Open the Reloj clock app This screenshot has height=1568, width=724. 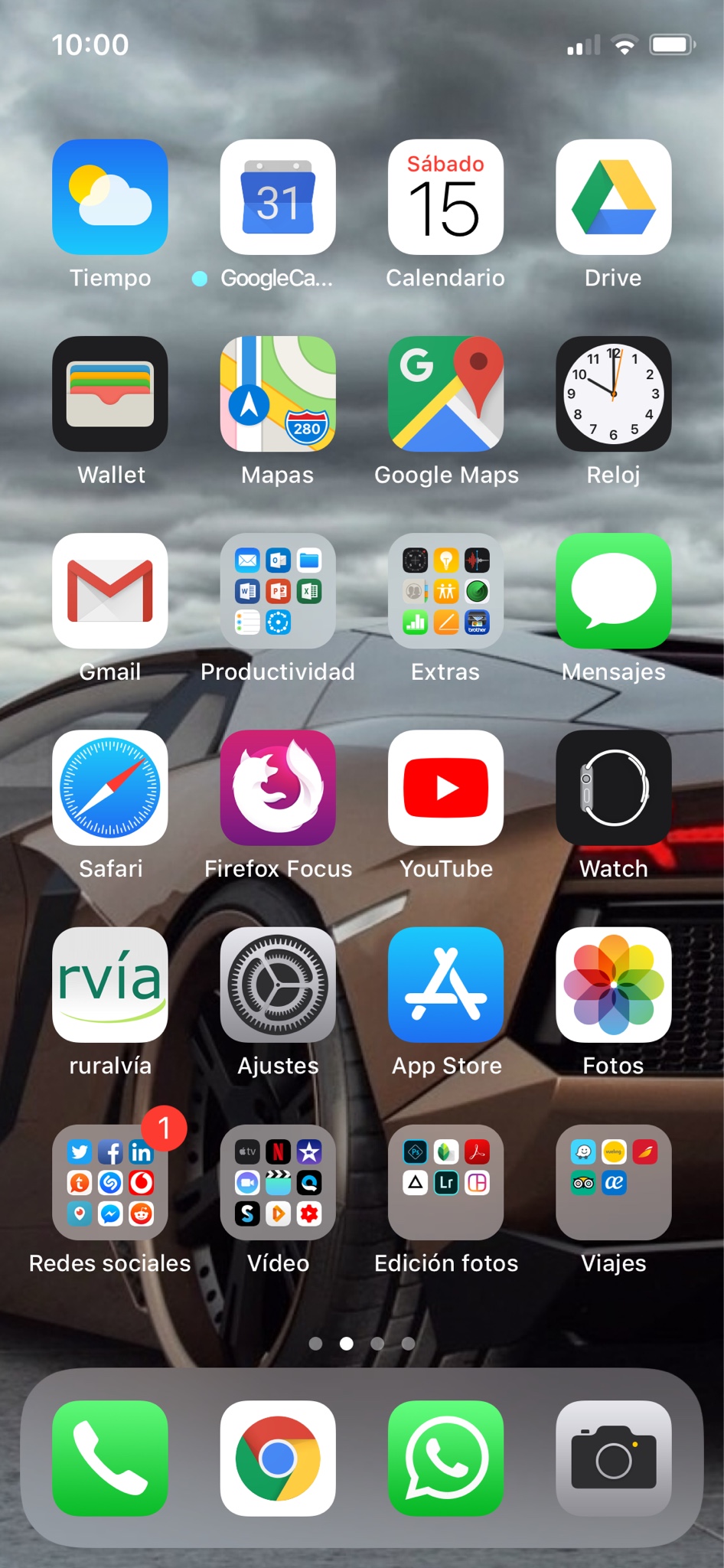coord(613,394)
